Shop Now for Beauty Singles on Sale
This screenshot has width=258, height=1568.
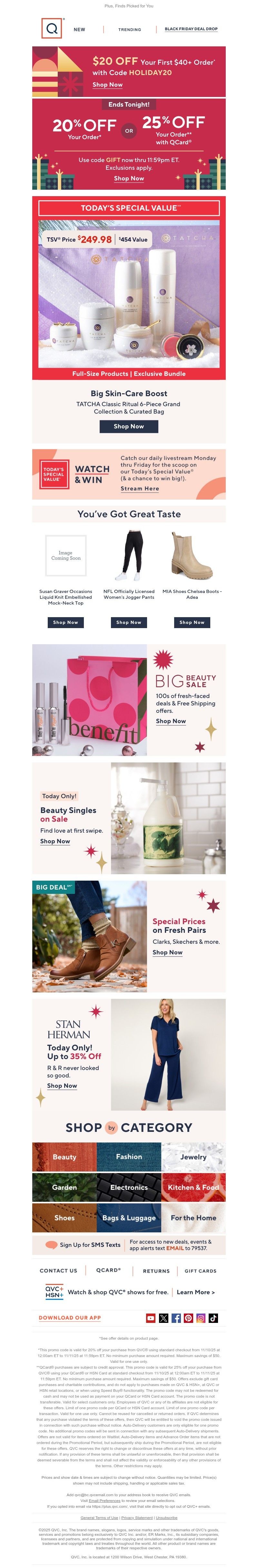coord(55,841)
